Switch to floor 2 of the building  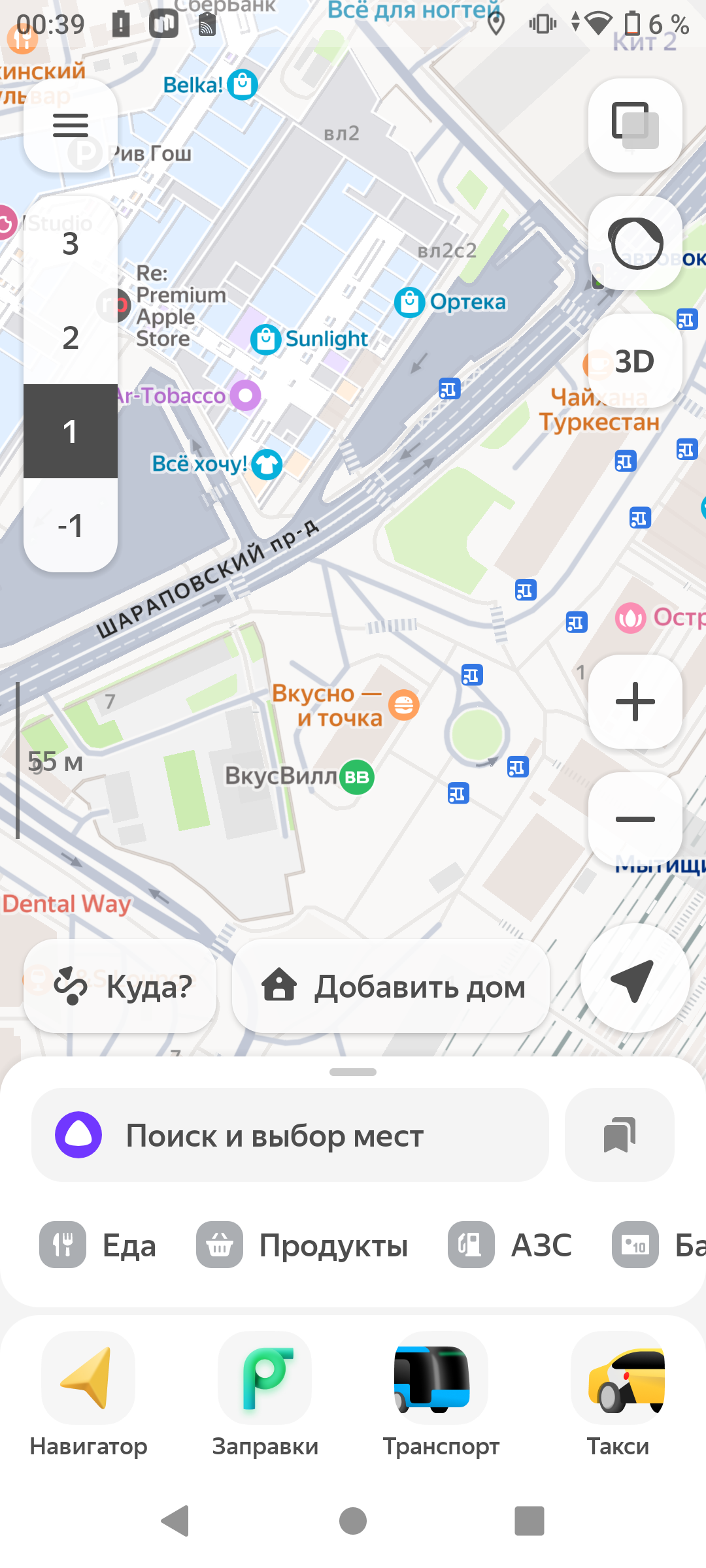(x=71, y=338)
